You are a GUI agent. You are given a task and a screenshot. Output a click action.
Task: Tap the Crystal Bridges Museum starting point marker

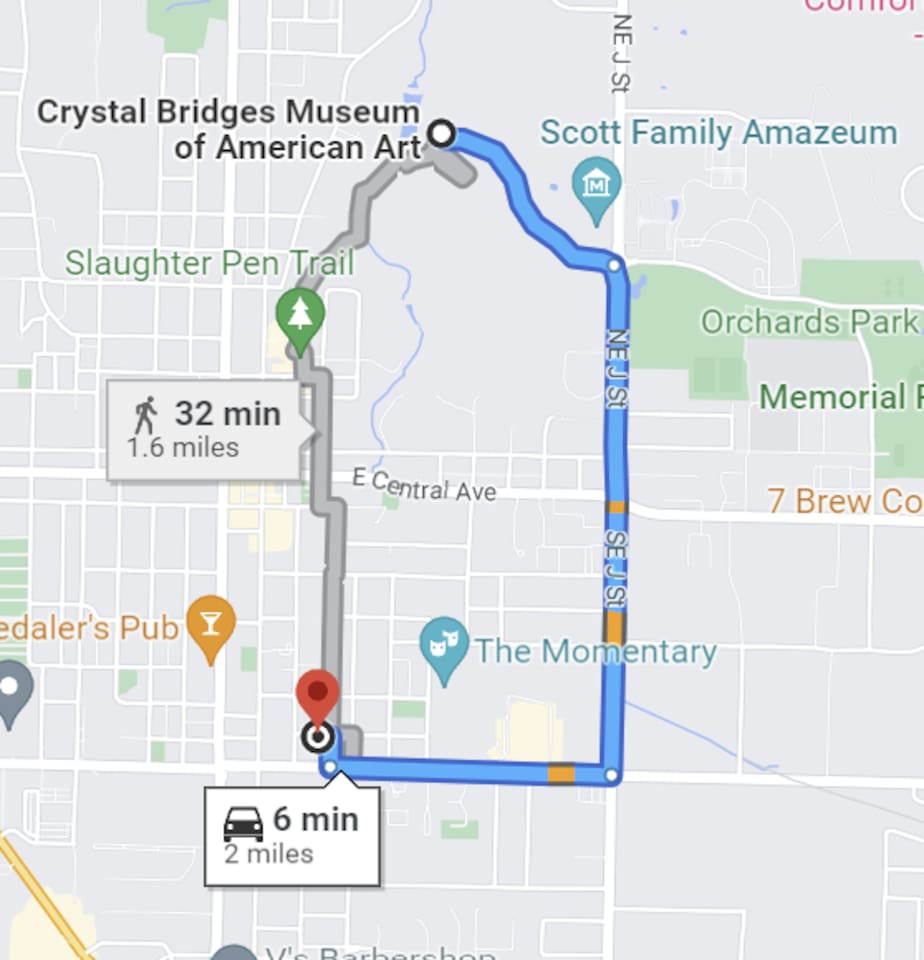440,133
